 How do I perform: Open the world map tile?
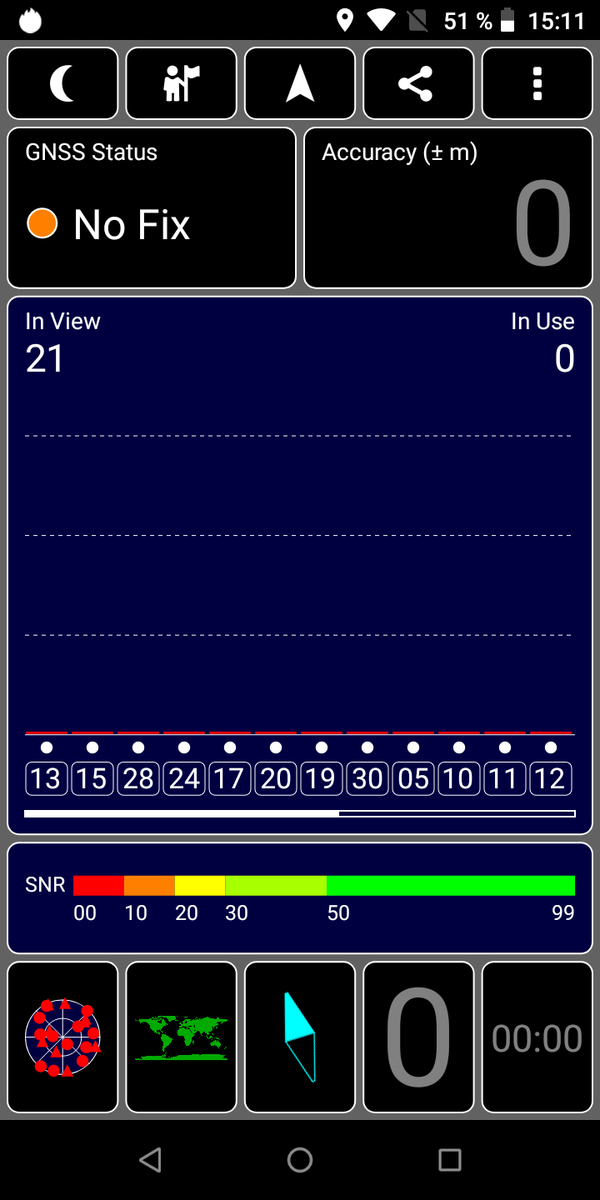click(x=182, y=1037)
